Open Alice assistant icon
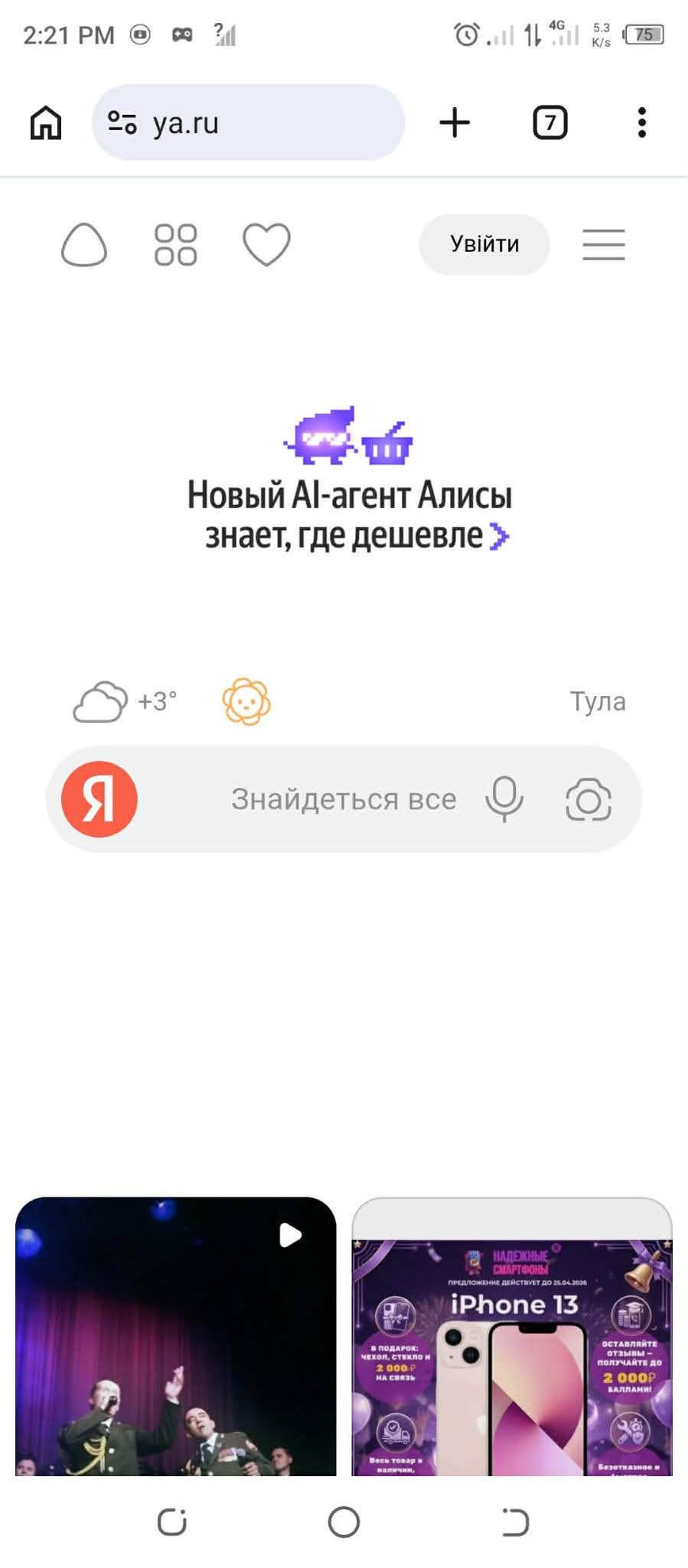This screenshot has width=688, height=1568. click(84, 245)
